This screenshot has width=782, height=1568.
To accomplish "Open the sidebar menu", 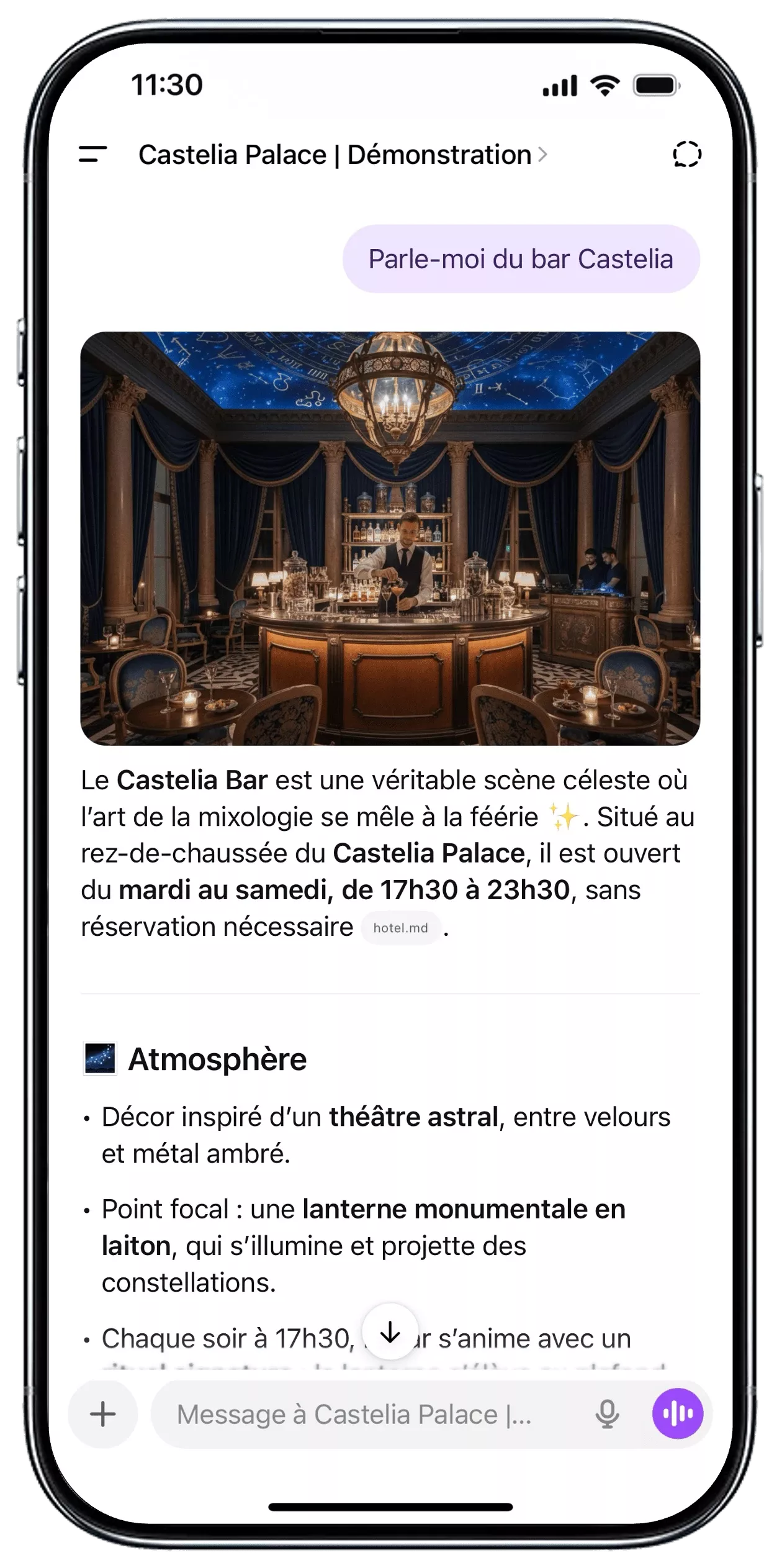I will click(x=93, y=154).
